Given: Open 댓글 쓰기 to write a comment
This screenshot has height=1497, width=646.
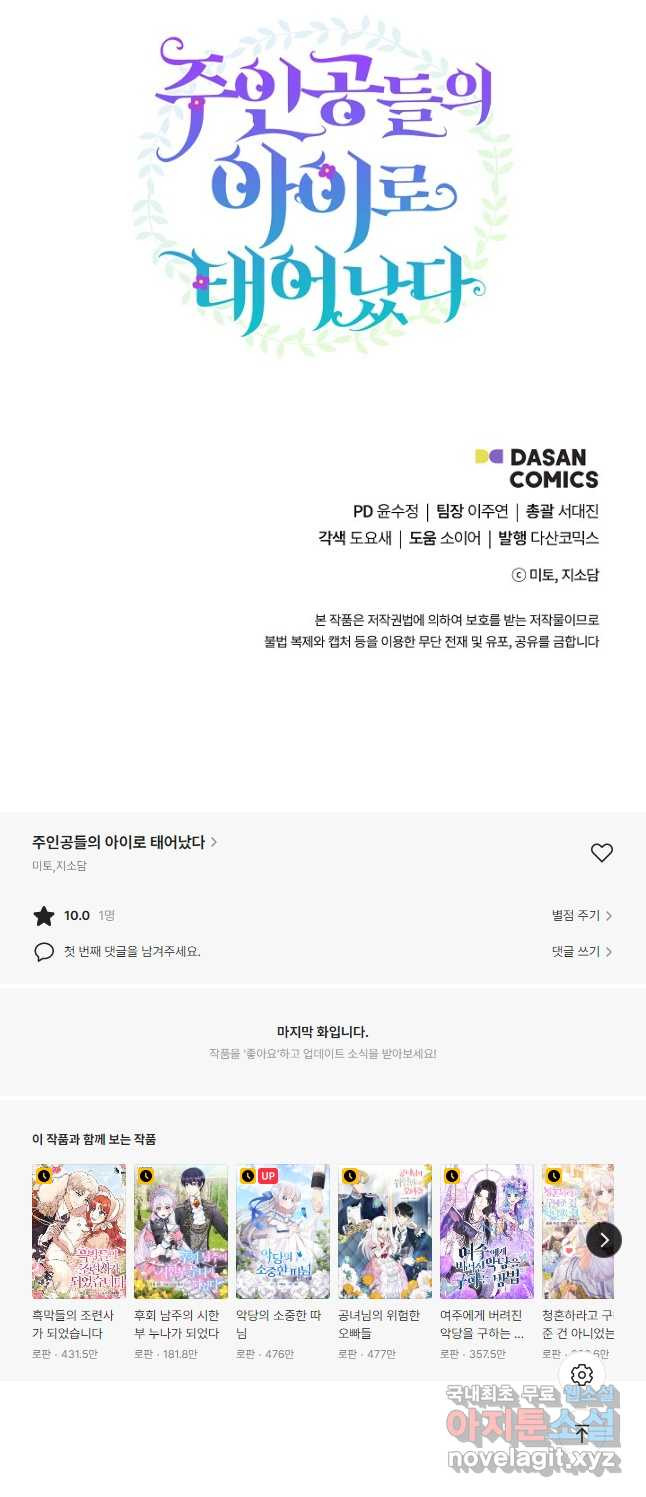Looking at the screenshot, I should pyautogui.click(x=581, y=951).
